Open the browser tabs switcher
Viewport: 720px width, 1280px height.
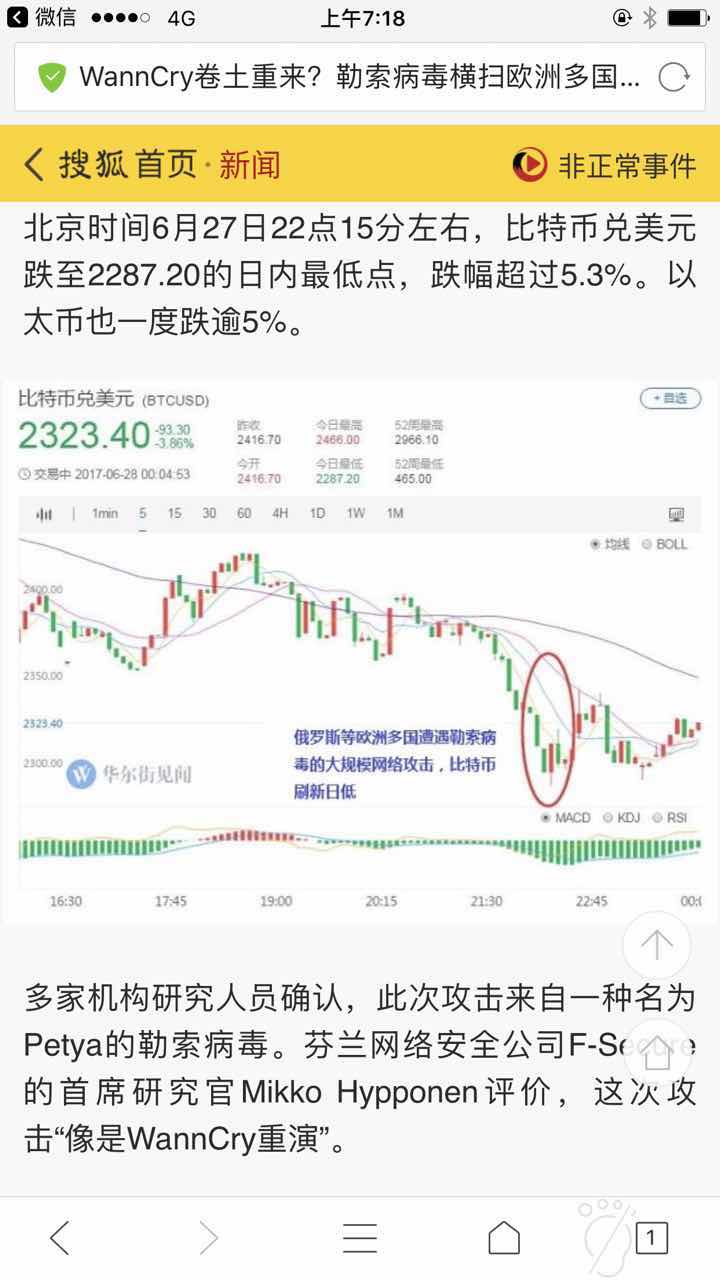point(651,1238)
